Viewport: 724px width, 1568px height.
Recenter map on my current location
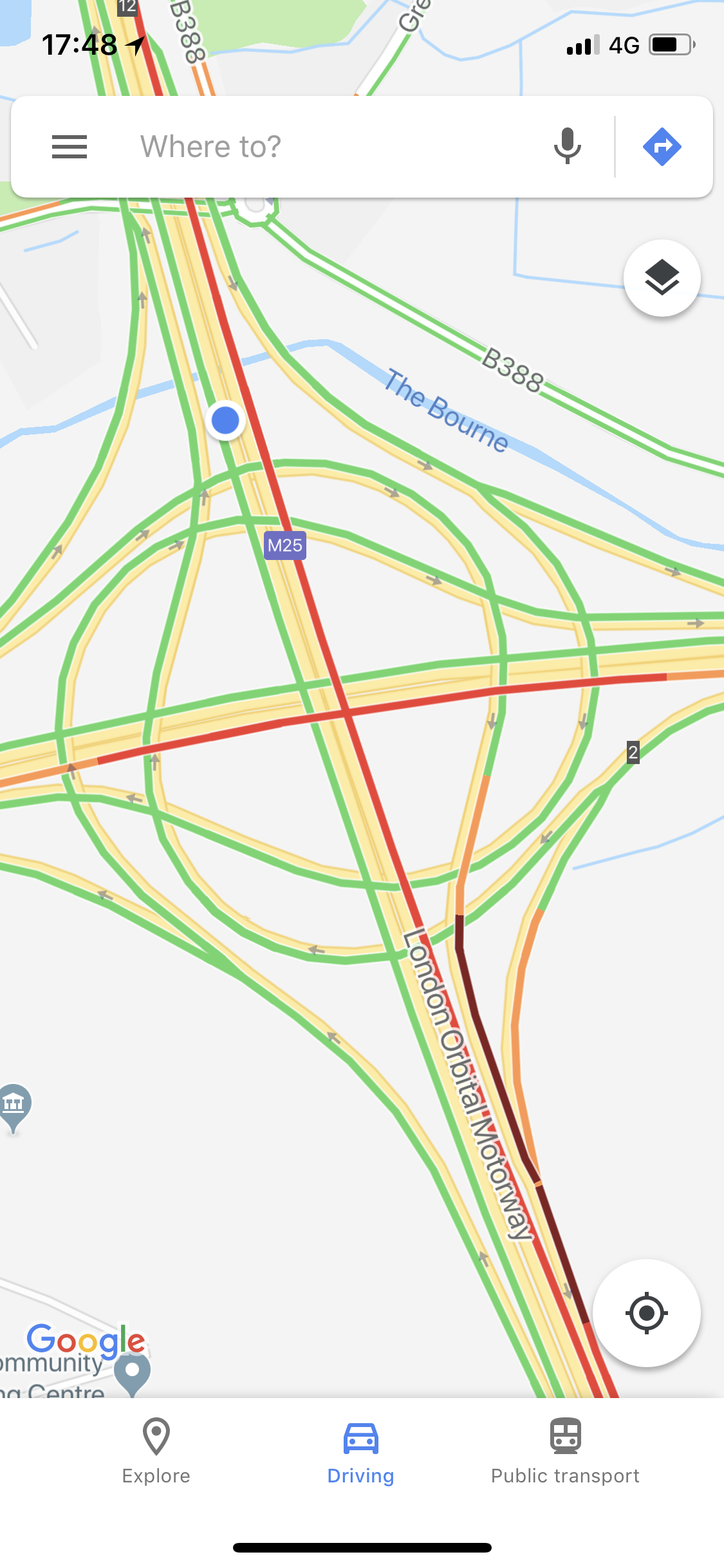[646, 1313]
